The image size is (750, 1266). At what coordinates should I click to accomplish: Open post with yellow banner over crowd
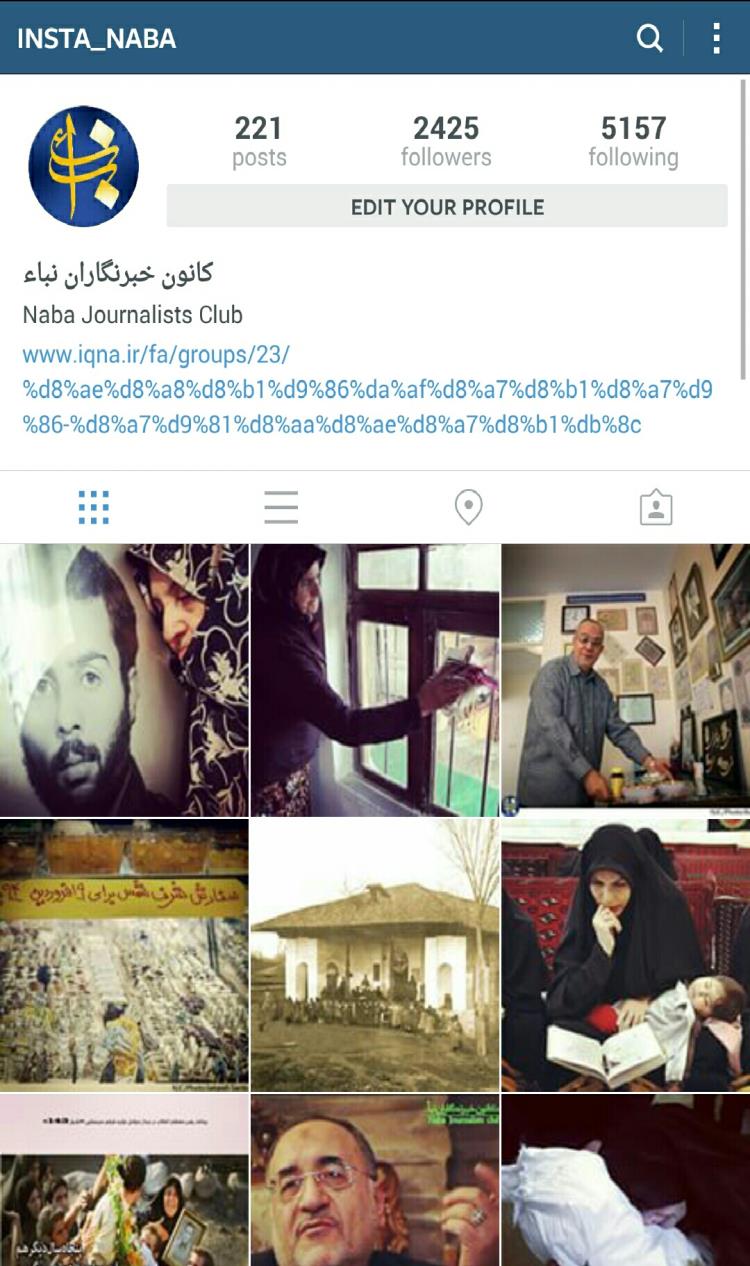pos(124,955)
